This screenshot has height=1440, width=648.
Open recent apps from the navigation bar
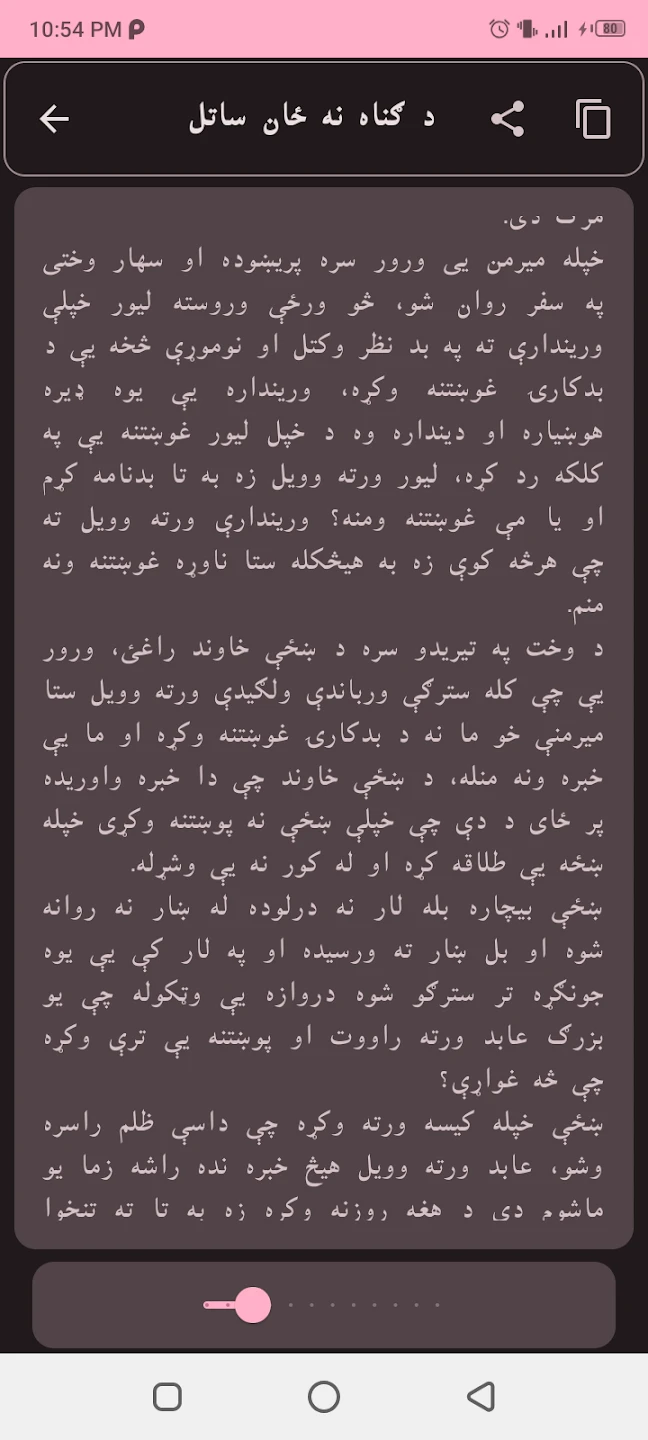[x=167, y=1396]
